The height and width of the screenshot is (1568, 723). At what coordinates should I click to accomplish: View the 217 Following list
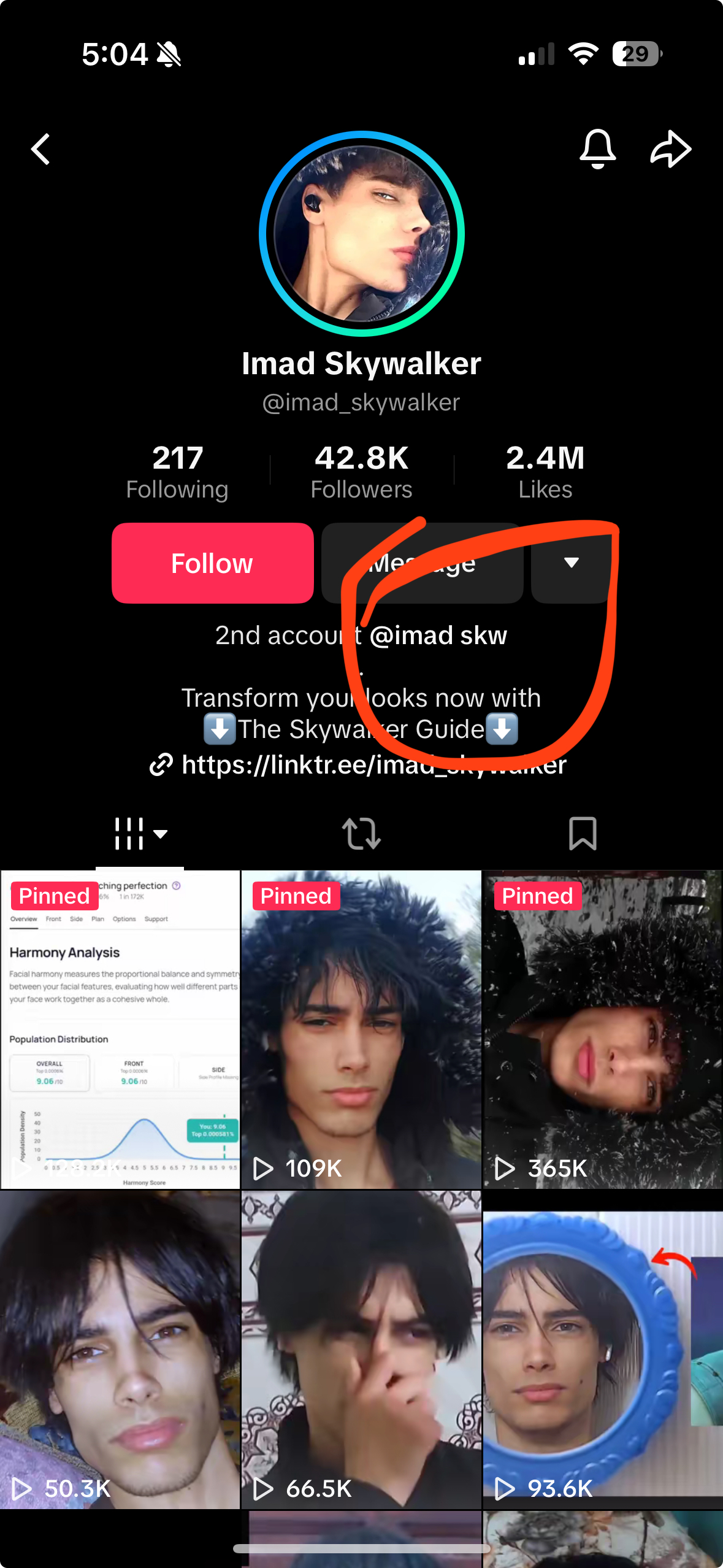click(177, 472)
